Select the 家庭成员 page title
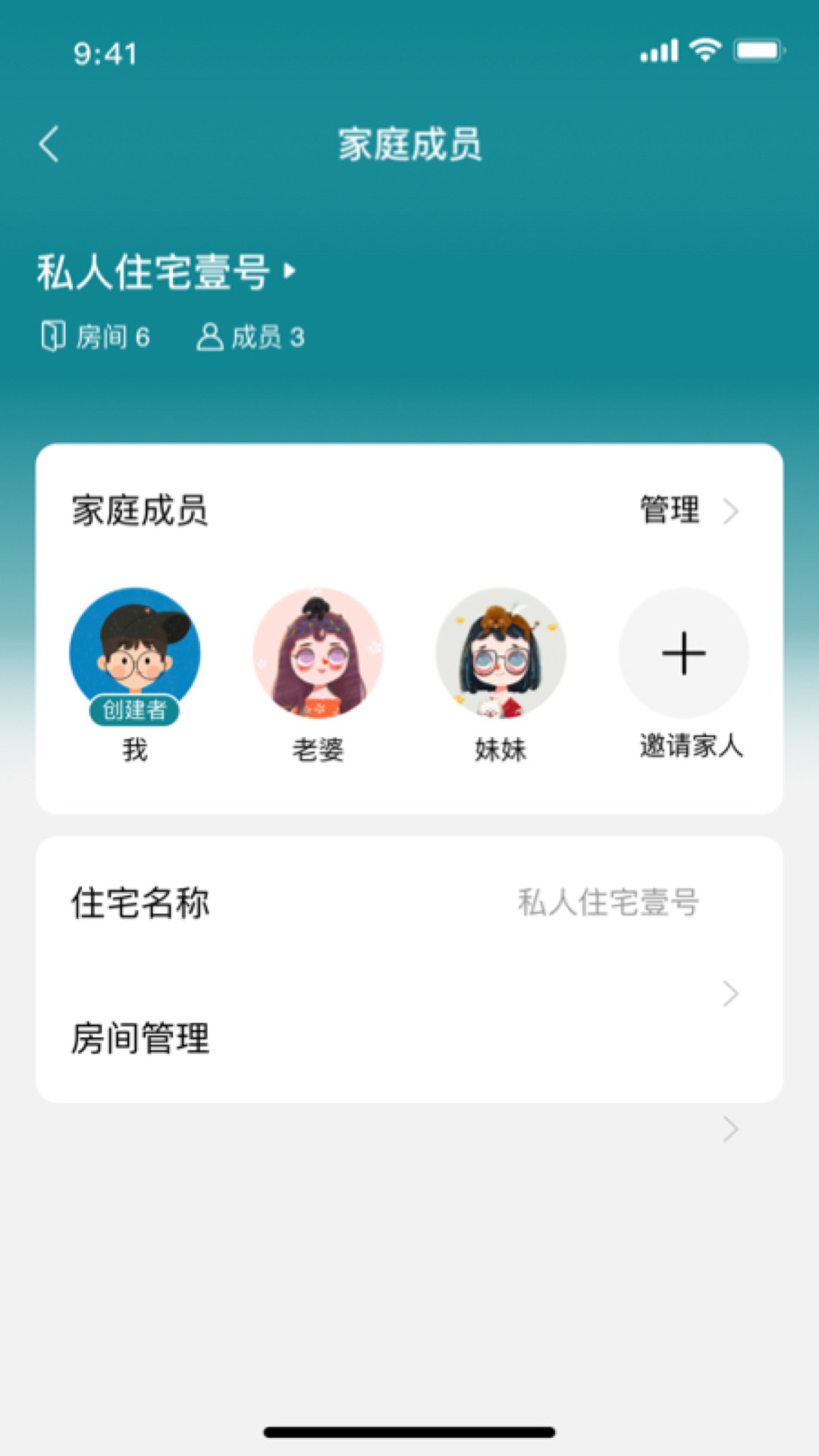819x1456 pixels. tap(409, 144)
